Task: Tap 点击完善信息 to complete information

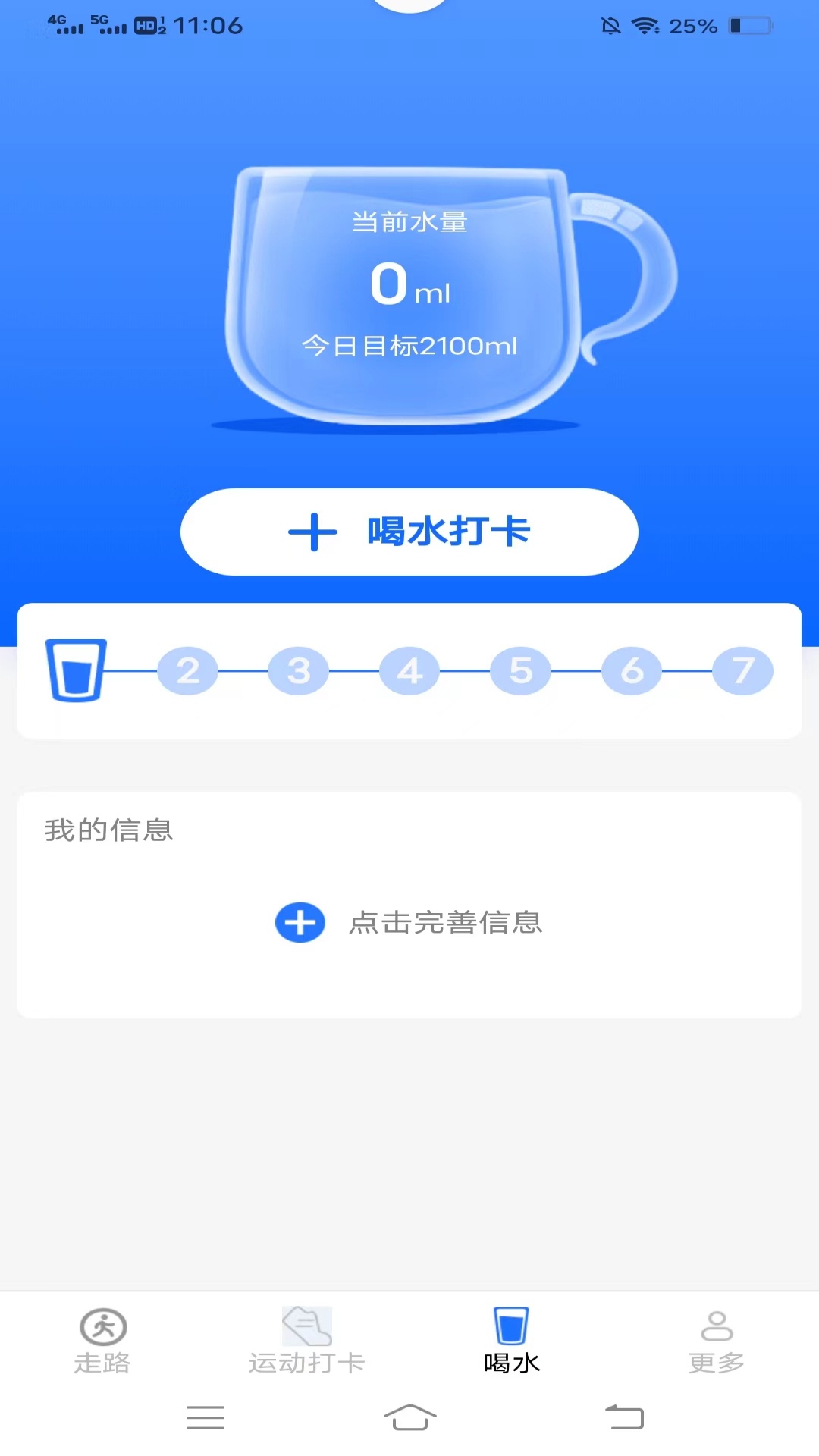Action: 447,923
